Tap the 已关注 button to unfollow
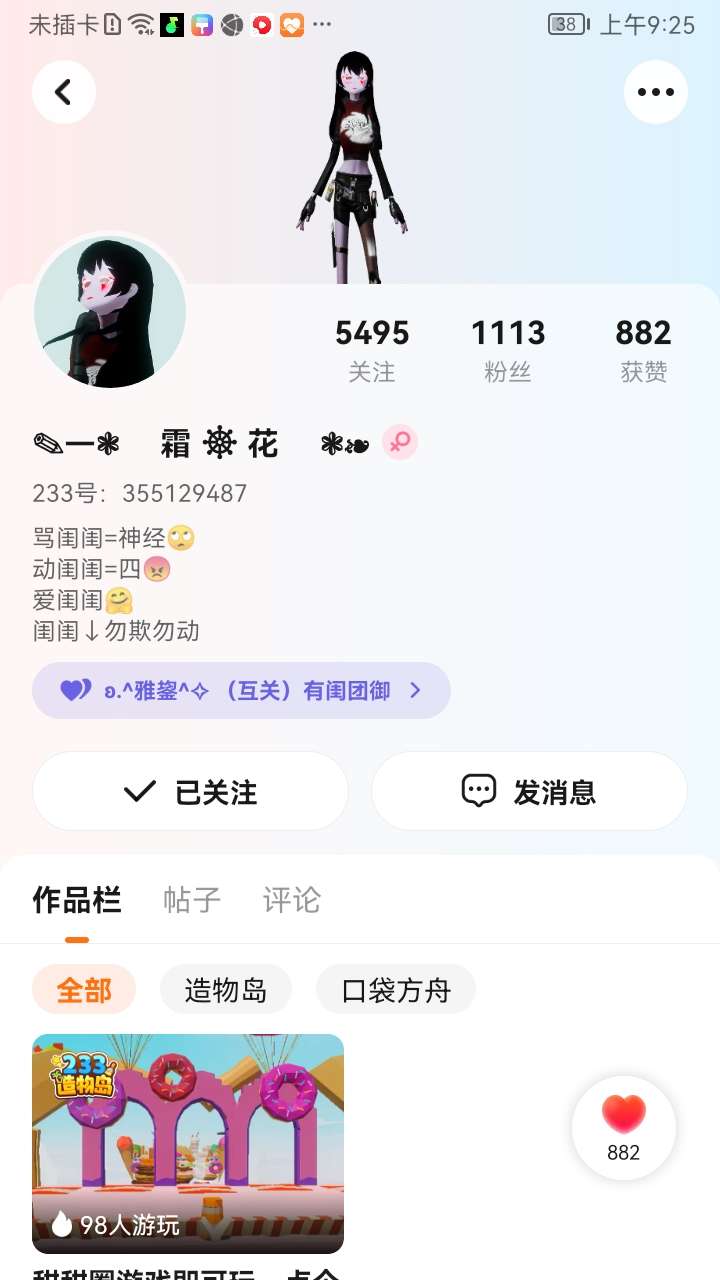Image resolution: width=720 pixels, height=1280 pixels. tap(190, 792)
